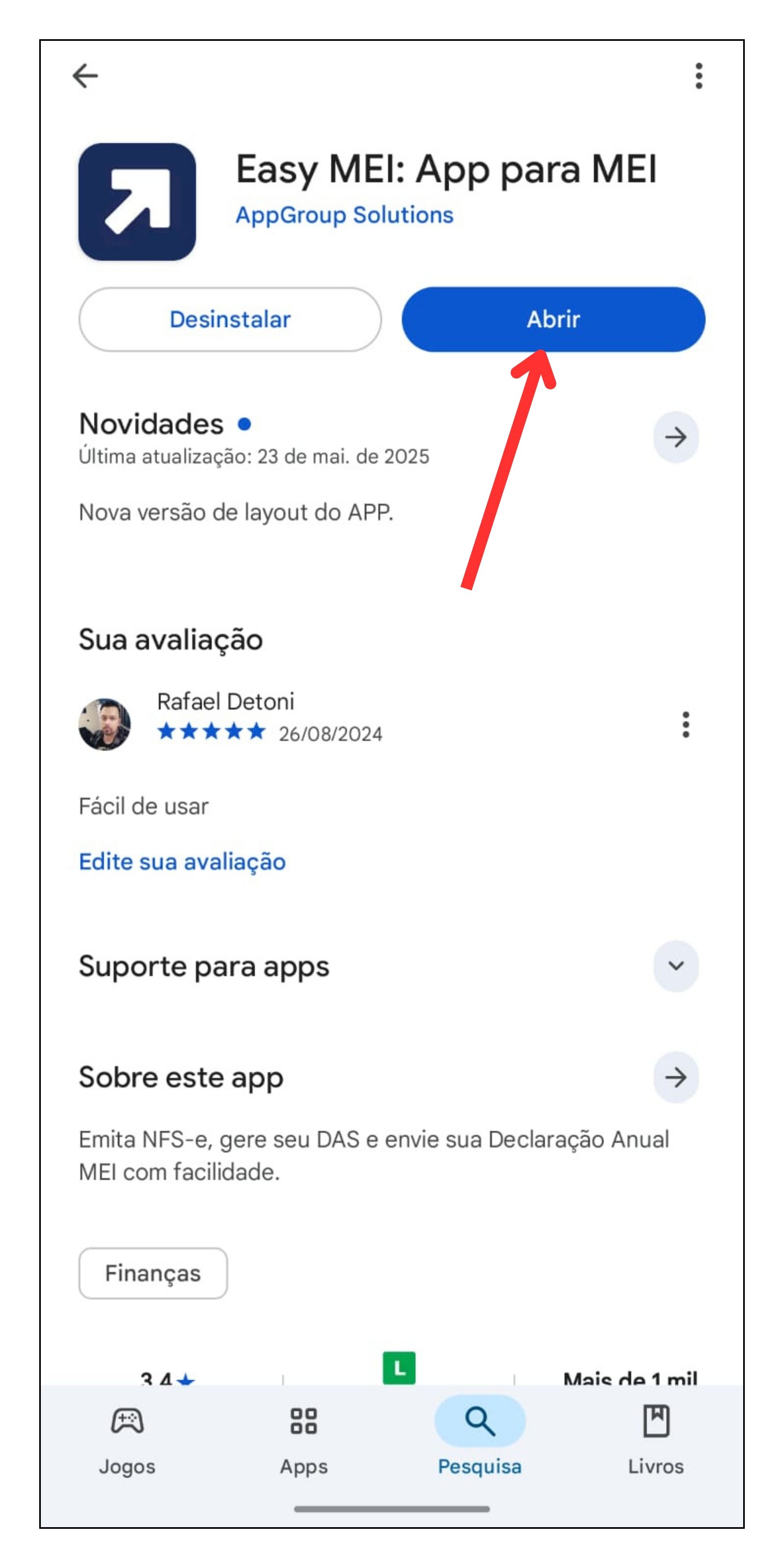Screen dimensions: 784x1568
Task: Tap the Novidades forward arrow
Action: pos(676,437)
